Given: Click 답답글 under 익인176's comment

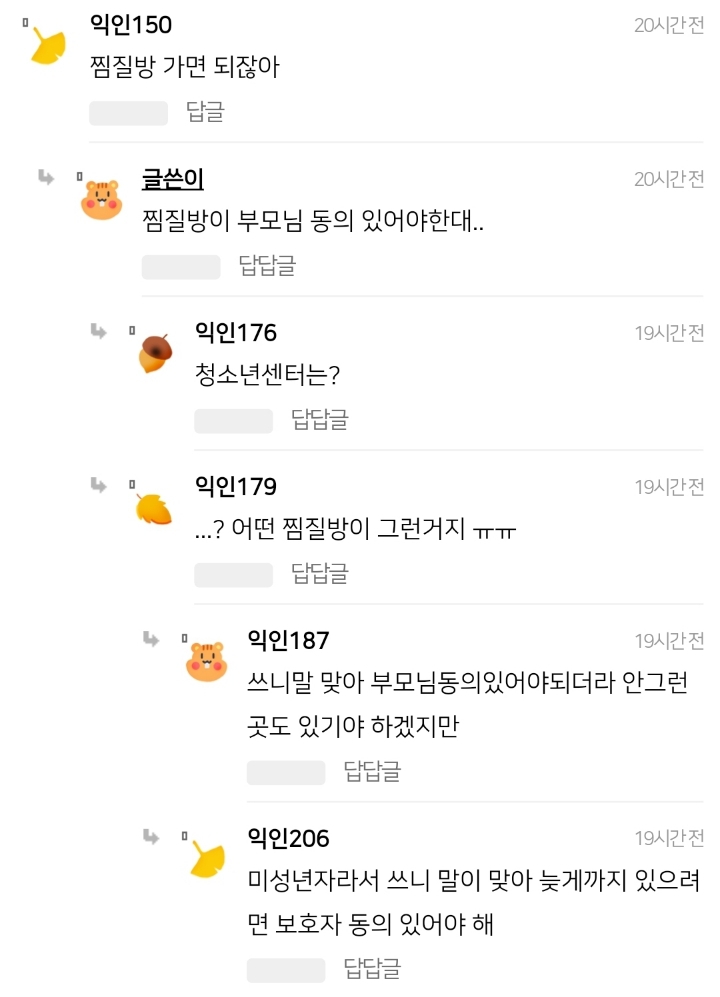Looking at the screenshot, I should [322, 419].
